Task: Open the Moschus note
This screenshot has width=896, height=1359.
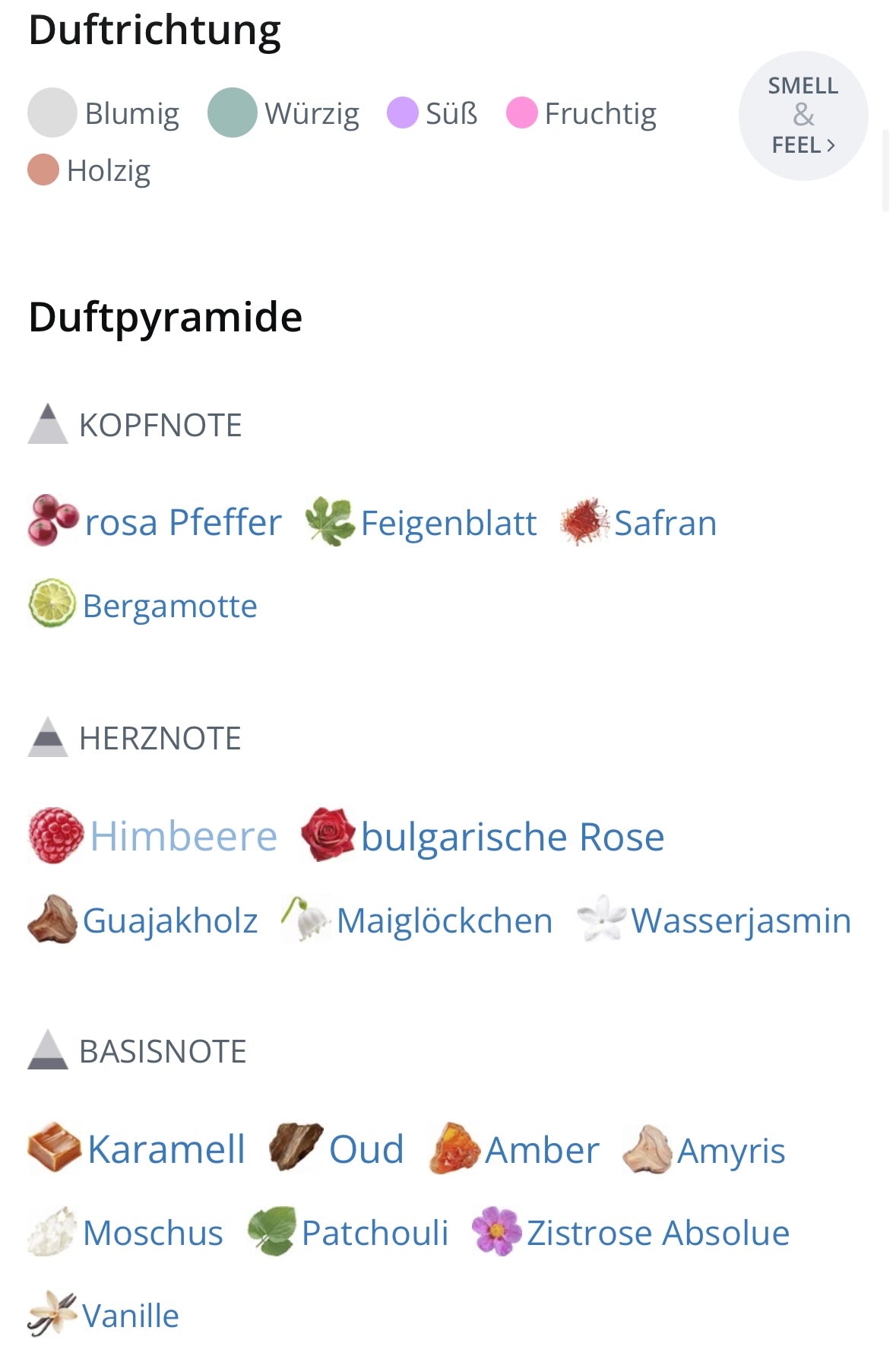Action: (153, 1233)
